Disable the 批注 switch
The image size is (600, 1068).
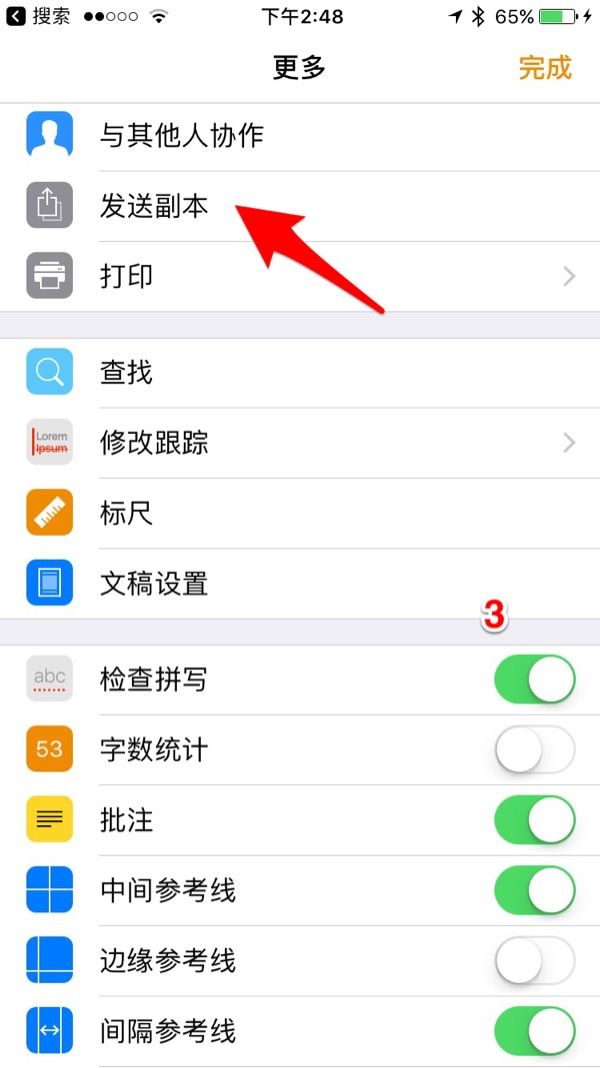(535, 819)
